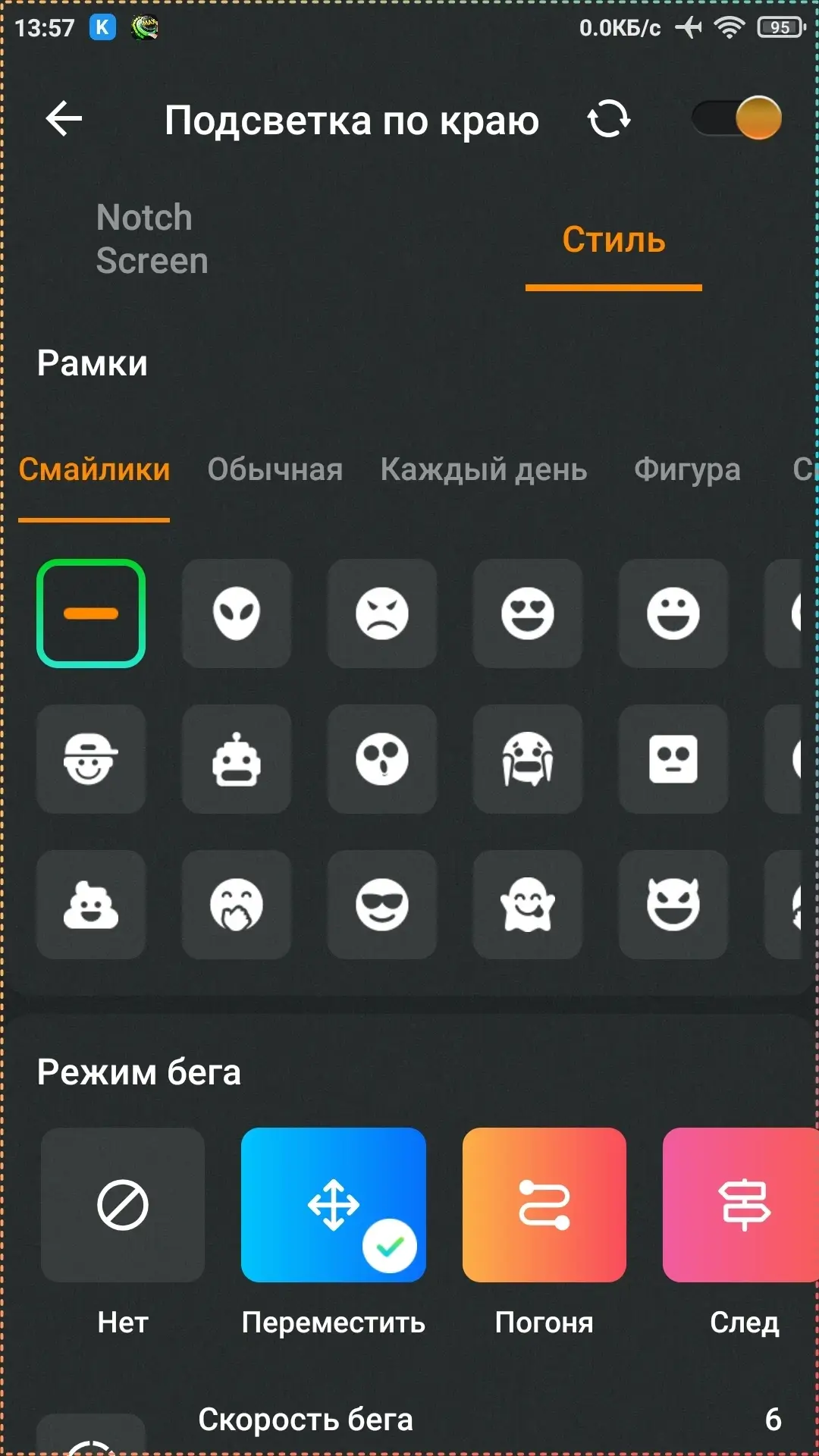Tap the refresh/reset circular arrows icon
Screen dimensions: 819x1456
click(x=609, y=119)
